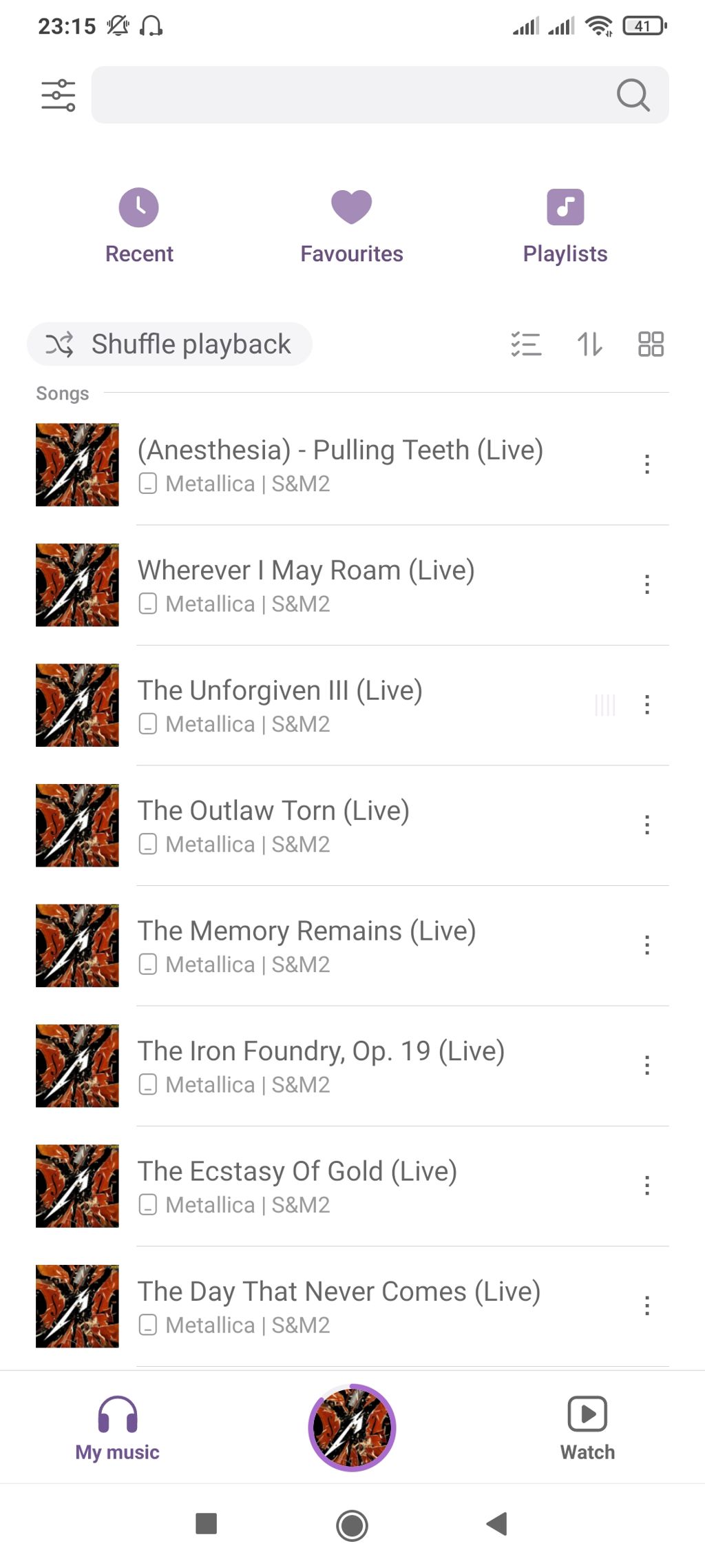Go back with the system back button

[x=496, y=1524]
